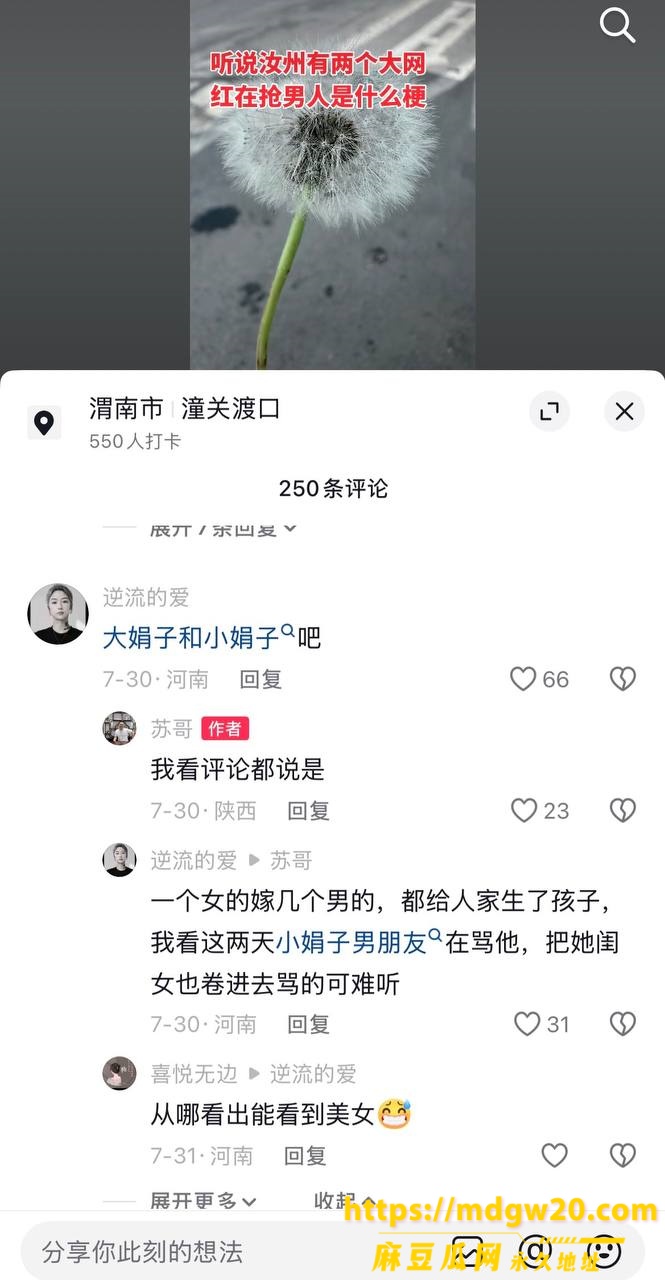Viewport: 665px width, 1280px height.
Task: Like 喜悦无边's reply about 美女
Action: click(554, 1155)
